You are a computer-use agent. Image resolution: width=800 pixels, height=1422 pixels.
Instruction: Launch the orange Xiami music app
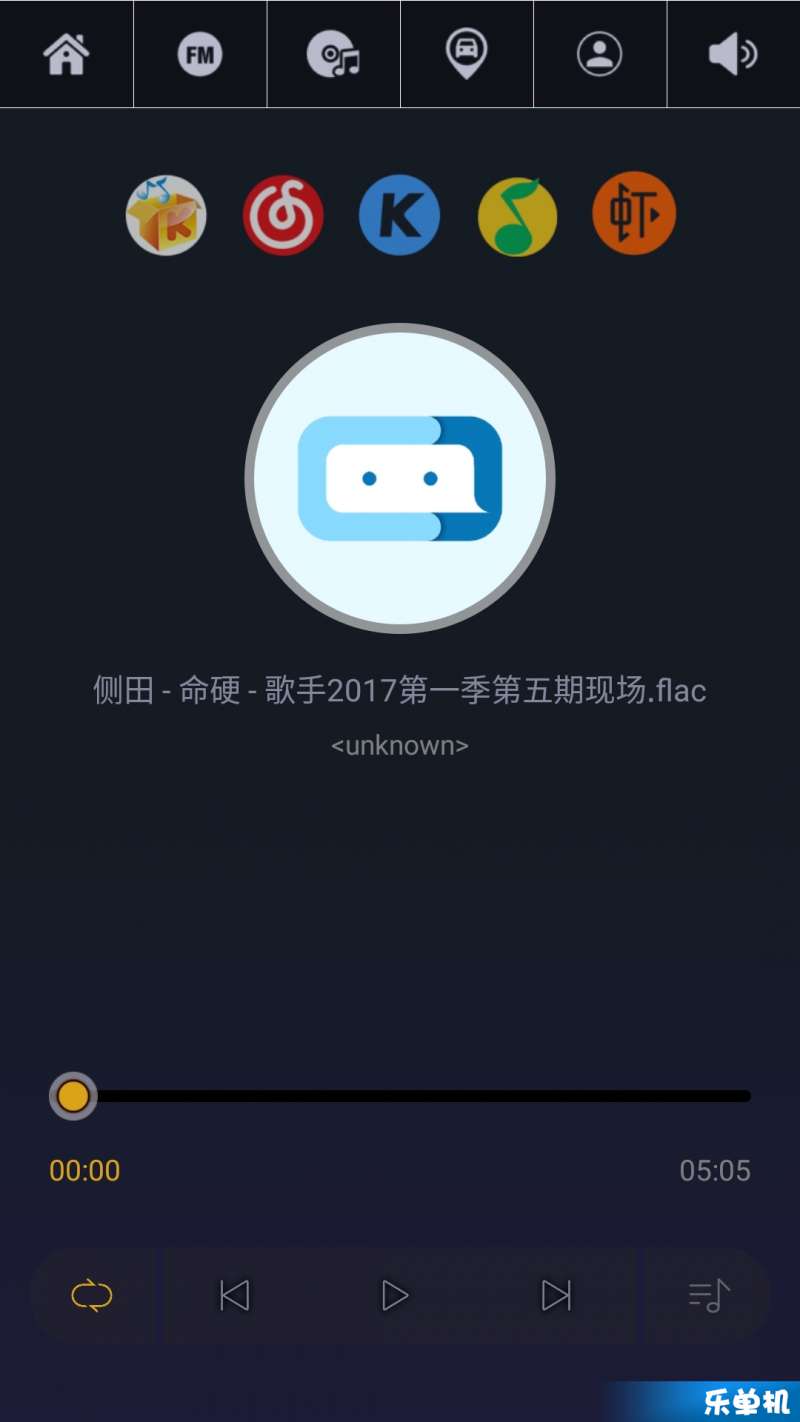(x=634, y=213)
